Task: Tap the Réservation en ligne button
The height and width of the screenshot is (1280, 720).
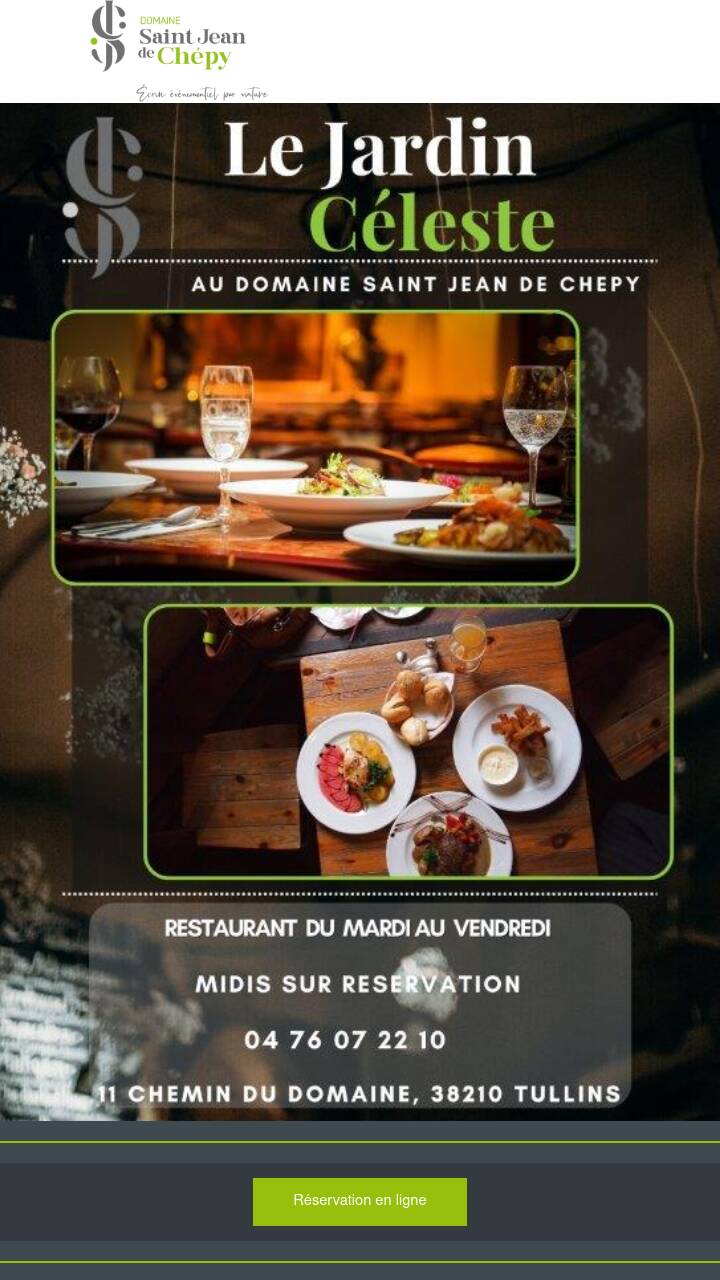Action: [x=359, y=1201]
